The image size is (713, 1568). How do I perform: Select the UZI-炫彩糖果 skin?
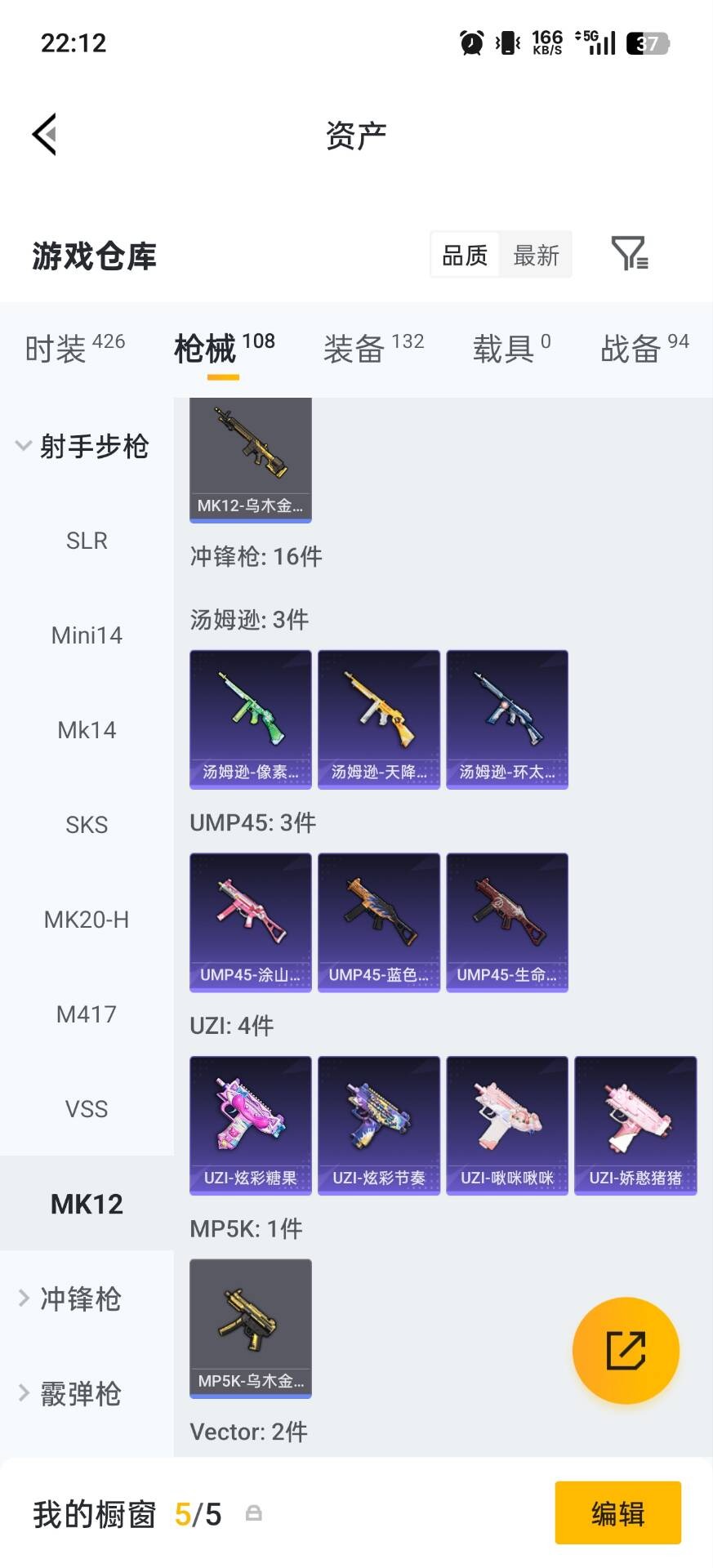pyautogui.click(x=250, y=1125)
